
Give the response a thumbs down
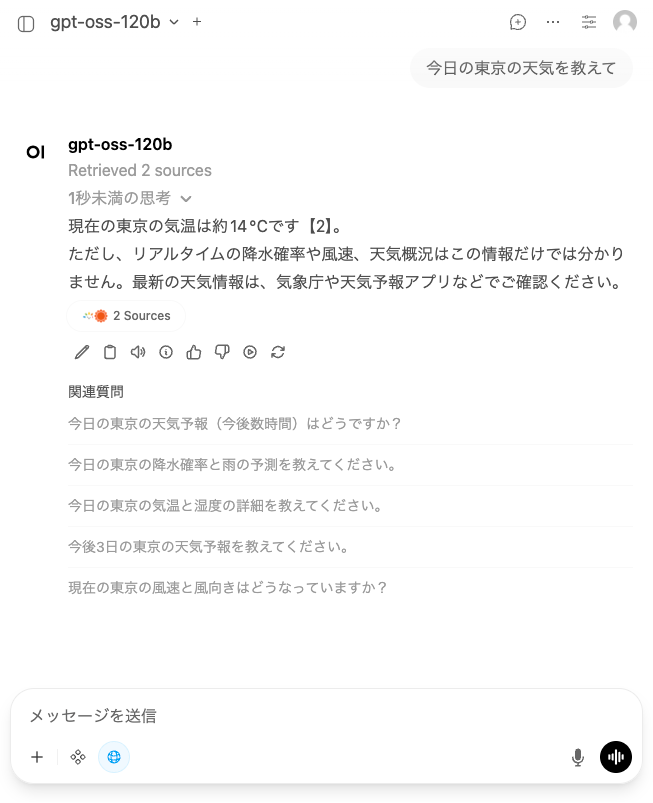click(x=222, y=352)
